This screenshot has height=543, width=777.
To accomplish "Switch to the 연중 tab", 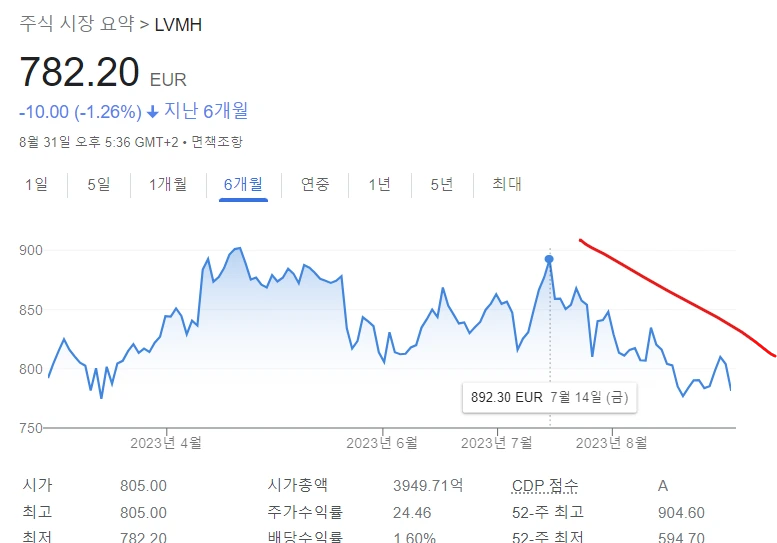I will click(315, 184).
